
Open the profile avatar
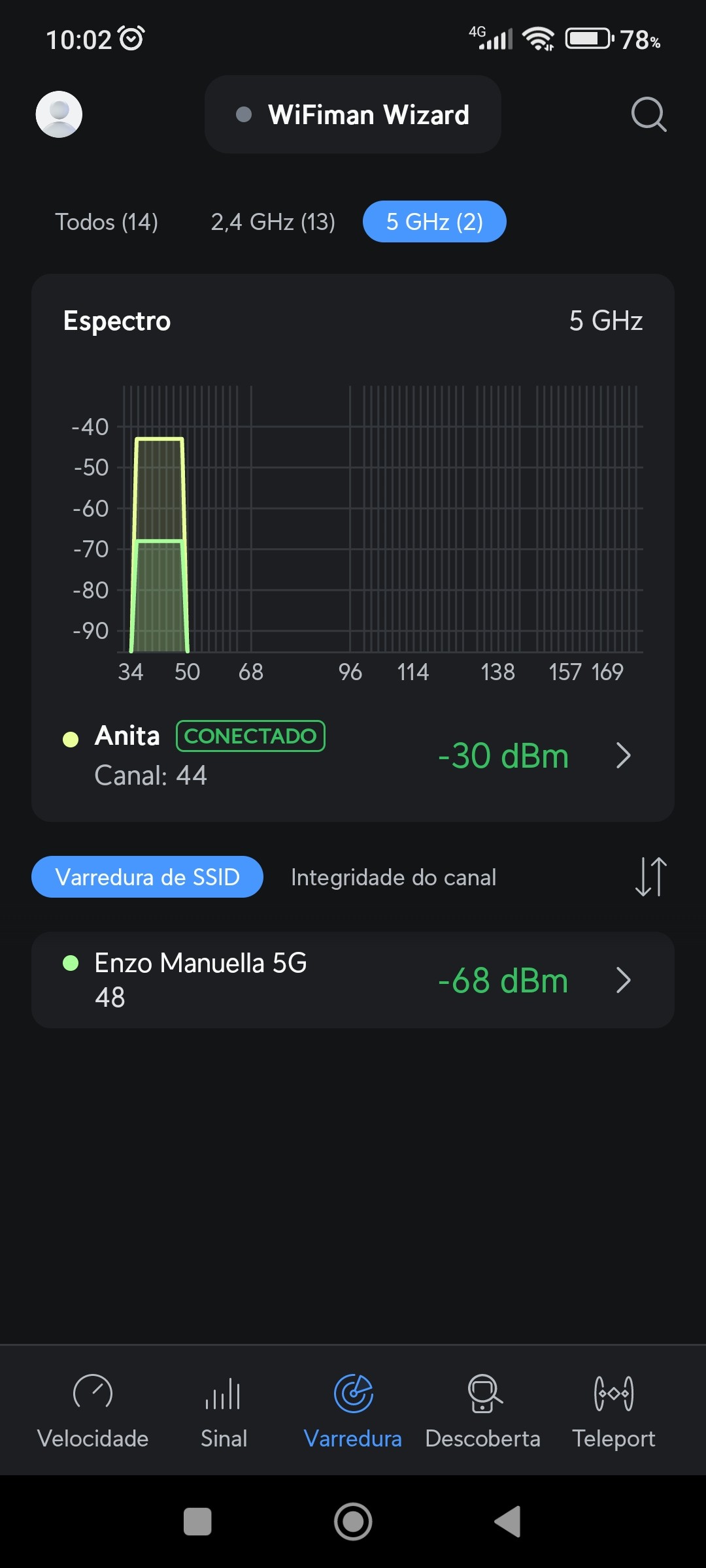point(59,114)
